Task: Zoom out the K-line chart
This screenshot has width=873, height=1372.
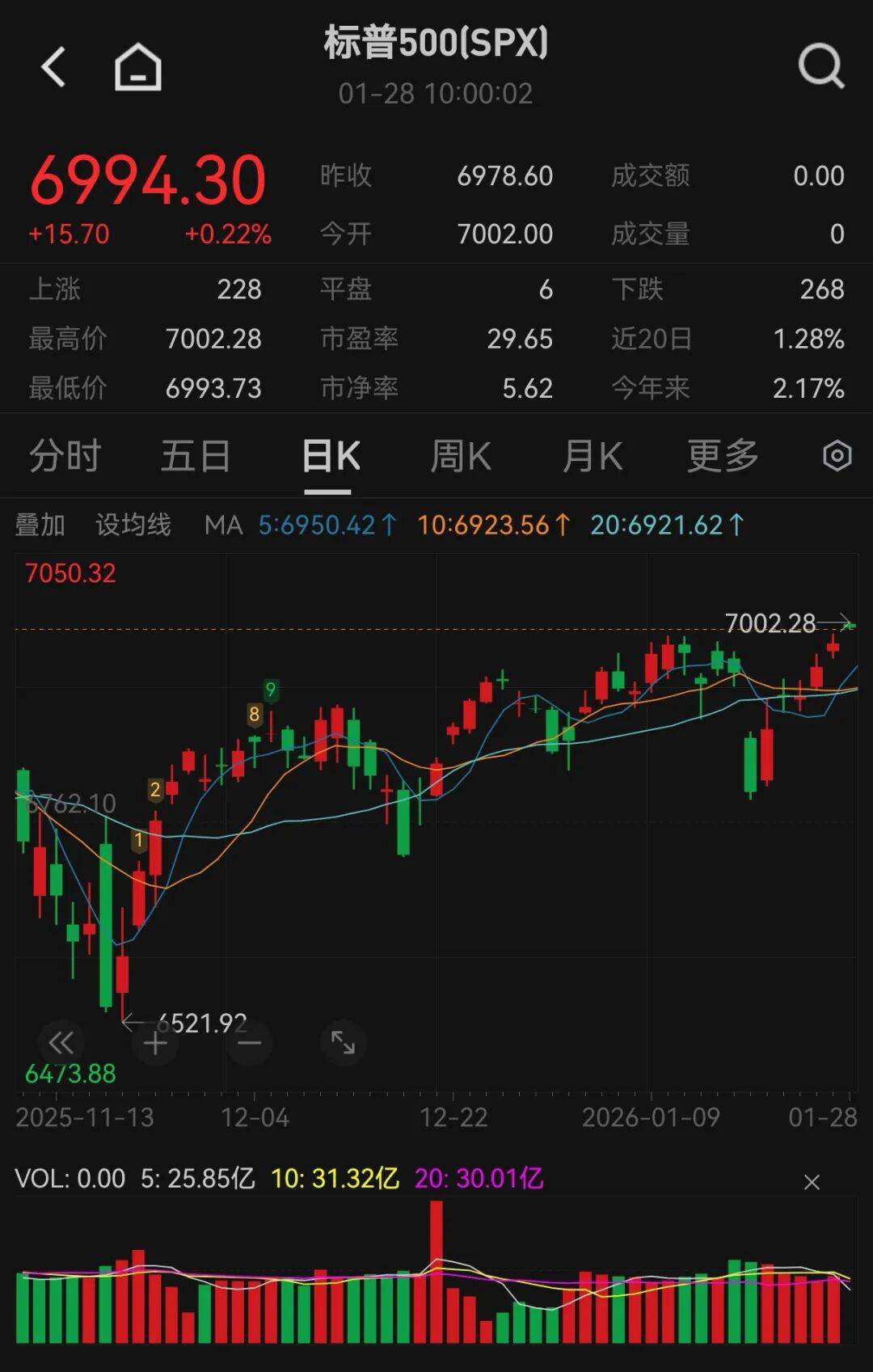Action: [x=249, y=1043]
